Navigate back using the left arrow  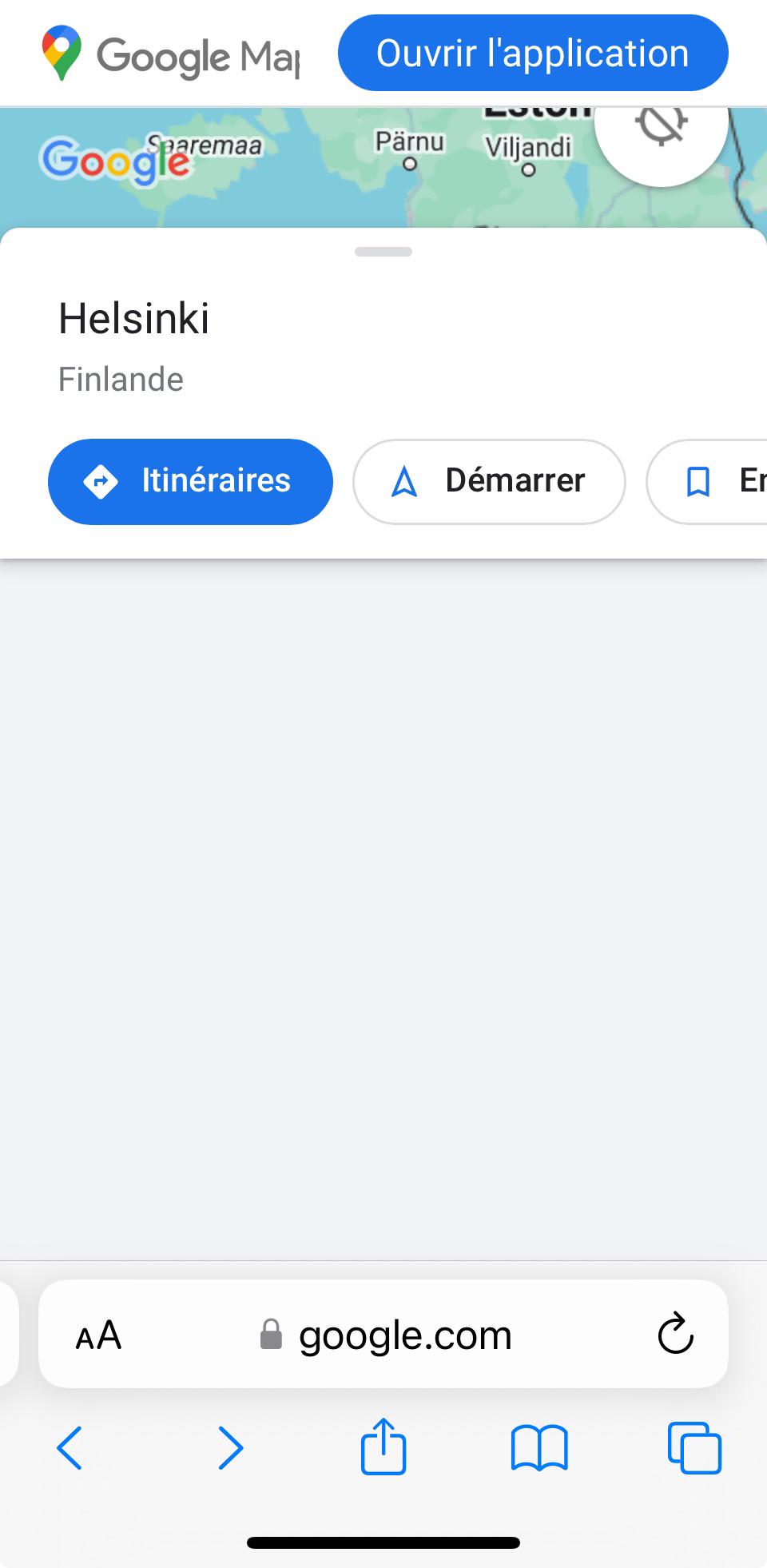point(70,1448)
